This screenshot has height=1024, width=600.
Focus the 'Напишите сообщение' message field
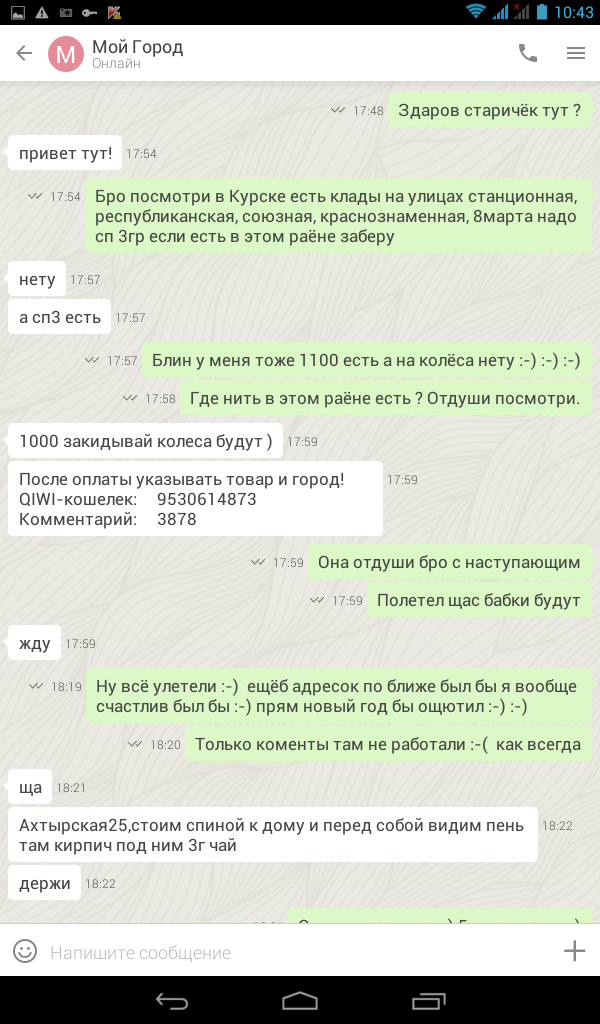(290, 952)
